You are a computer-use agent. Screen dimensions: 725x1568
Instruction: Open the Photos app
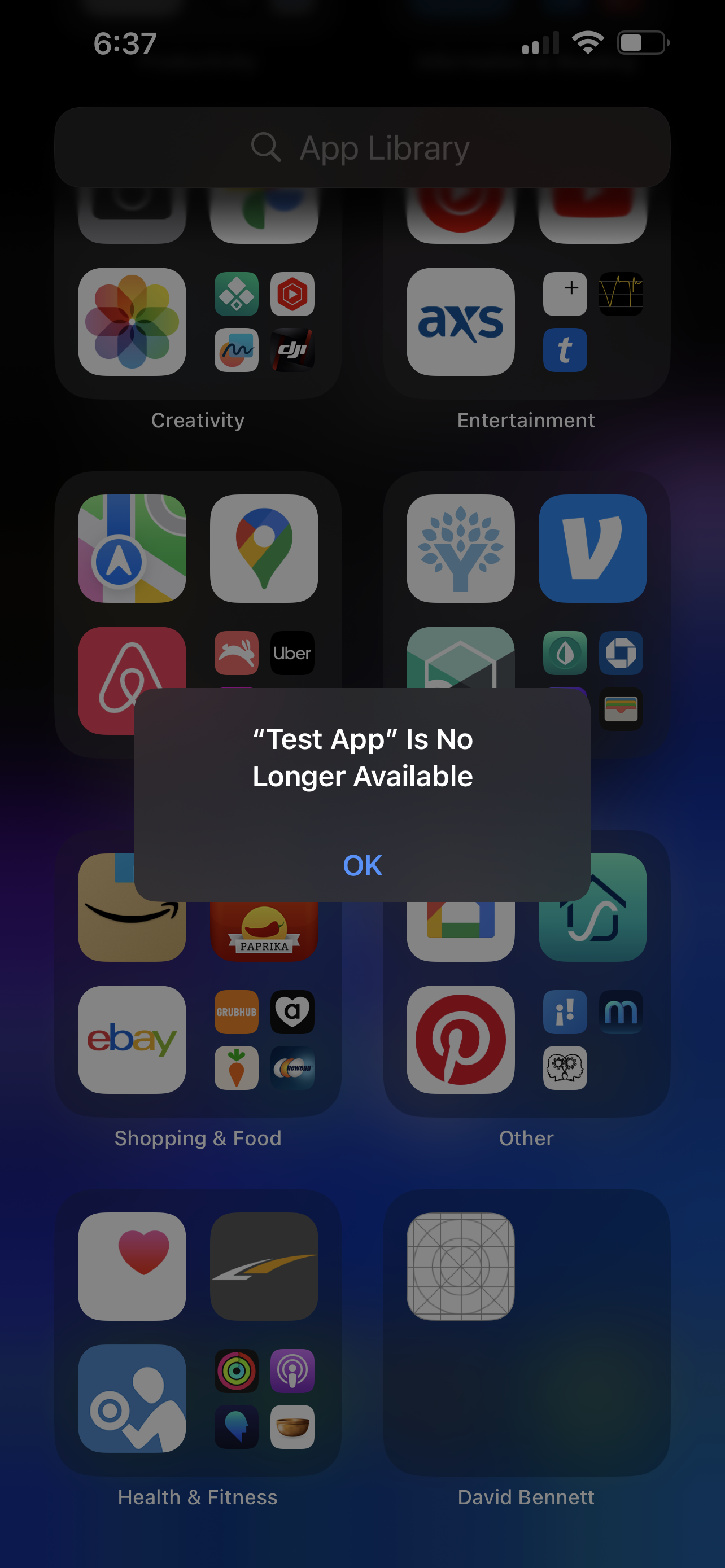click(x=132, y=322)
